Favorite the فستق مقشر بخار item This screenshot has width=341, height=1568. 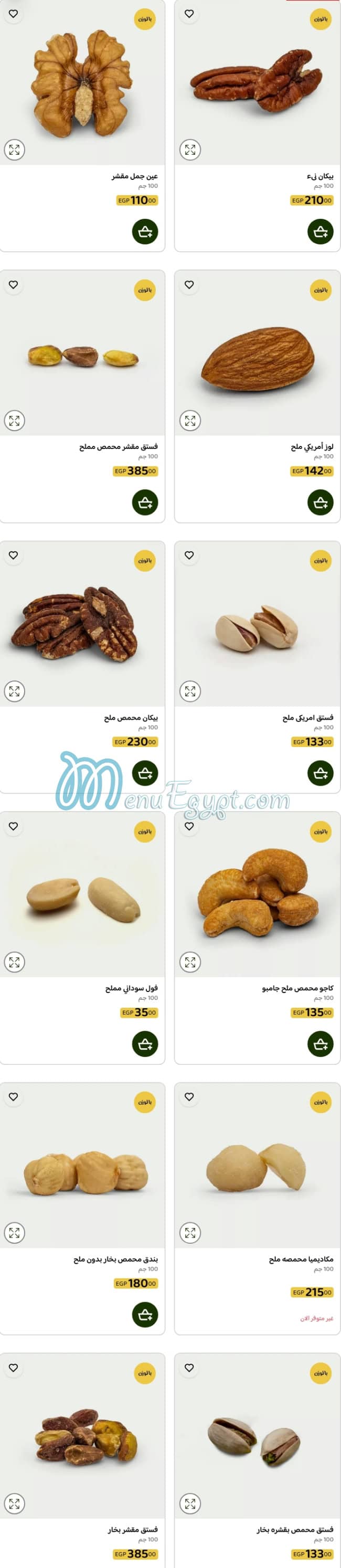[x=14, y=1368]
